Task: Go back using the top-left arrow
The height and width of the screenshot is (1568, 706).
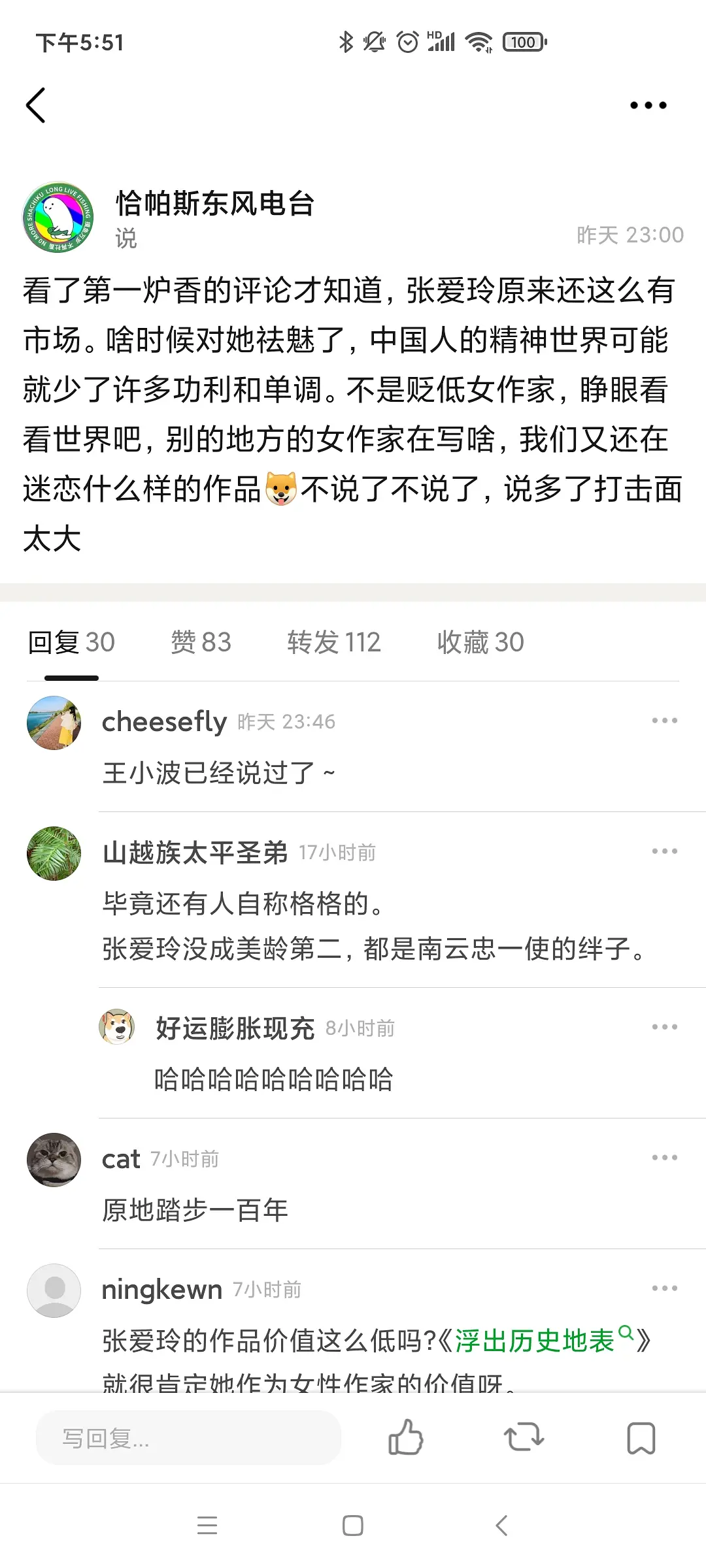Action: (36, 105)
